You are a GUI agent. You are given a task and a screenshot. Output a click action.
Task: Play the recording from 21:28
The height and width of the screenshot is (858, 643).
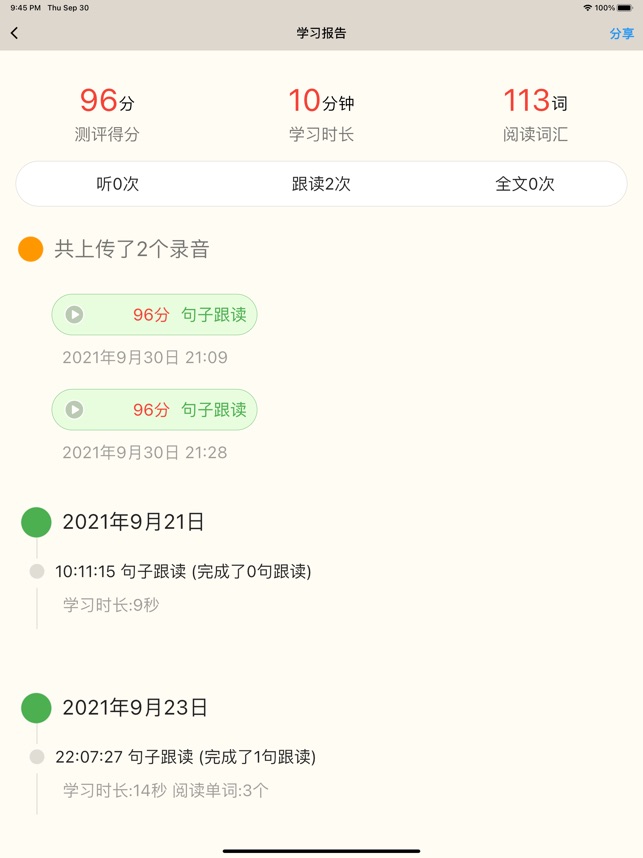pos(75,410)
